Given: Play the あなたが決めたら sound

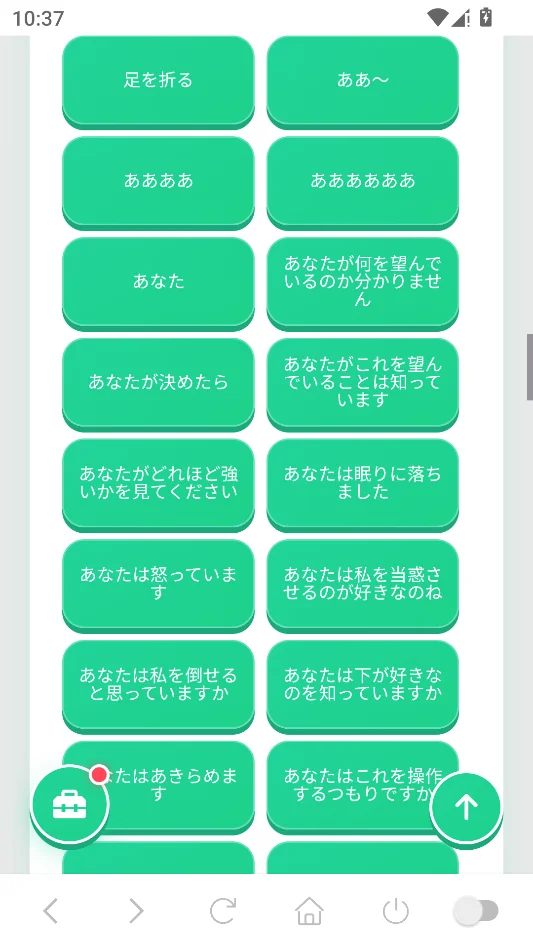Looking at the screenshot, I should click(x=158, y=384).
